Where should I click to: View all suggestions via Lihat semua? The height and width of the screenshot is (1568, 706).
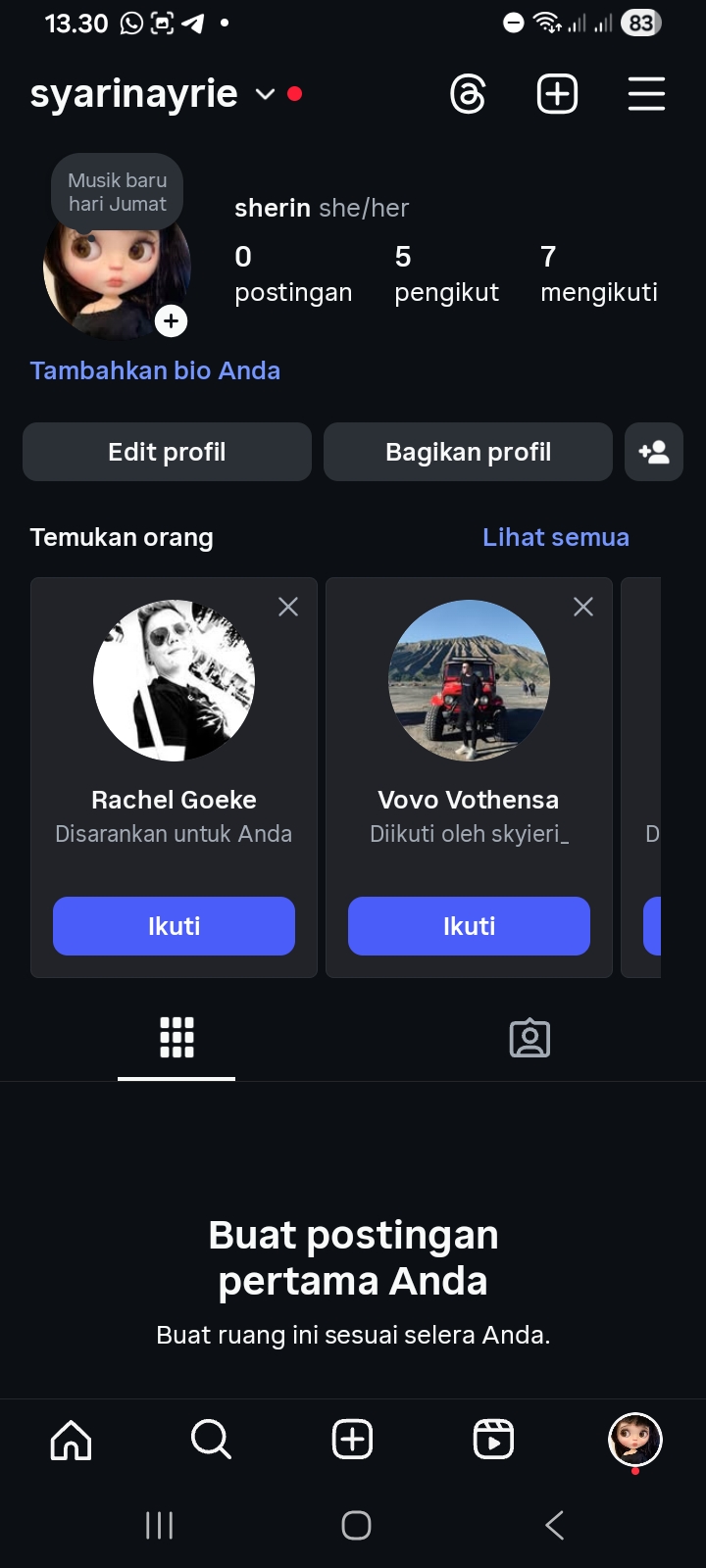coord(555,537)
